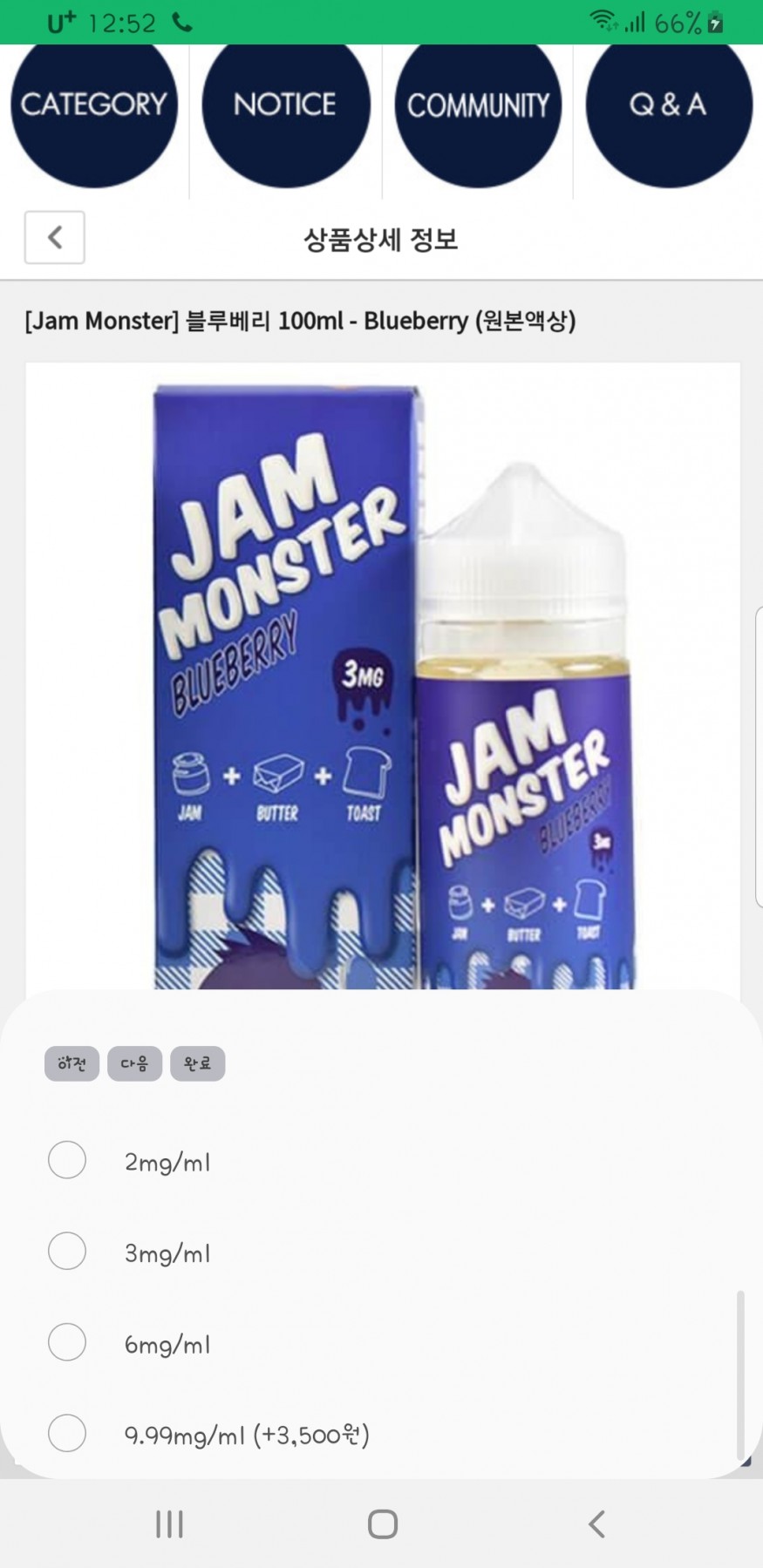Viewport: 763px width, 1568px height.
Task: Go to the home screen
Action: [382, 1524]
